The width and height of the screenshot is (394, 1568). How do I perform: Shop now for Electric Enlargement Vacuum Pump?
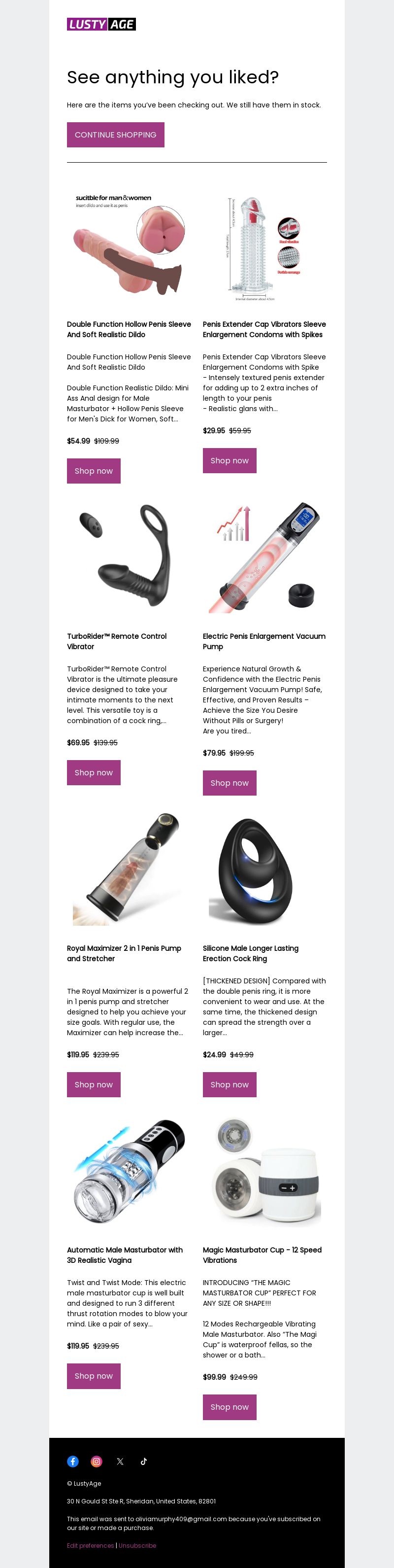pos(229,783)
